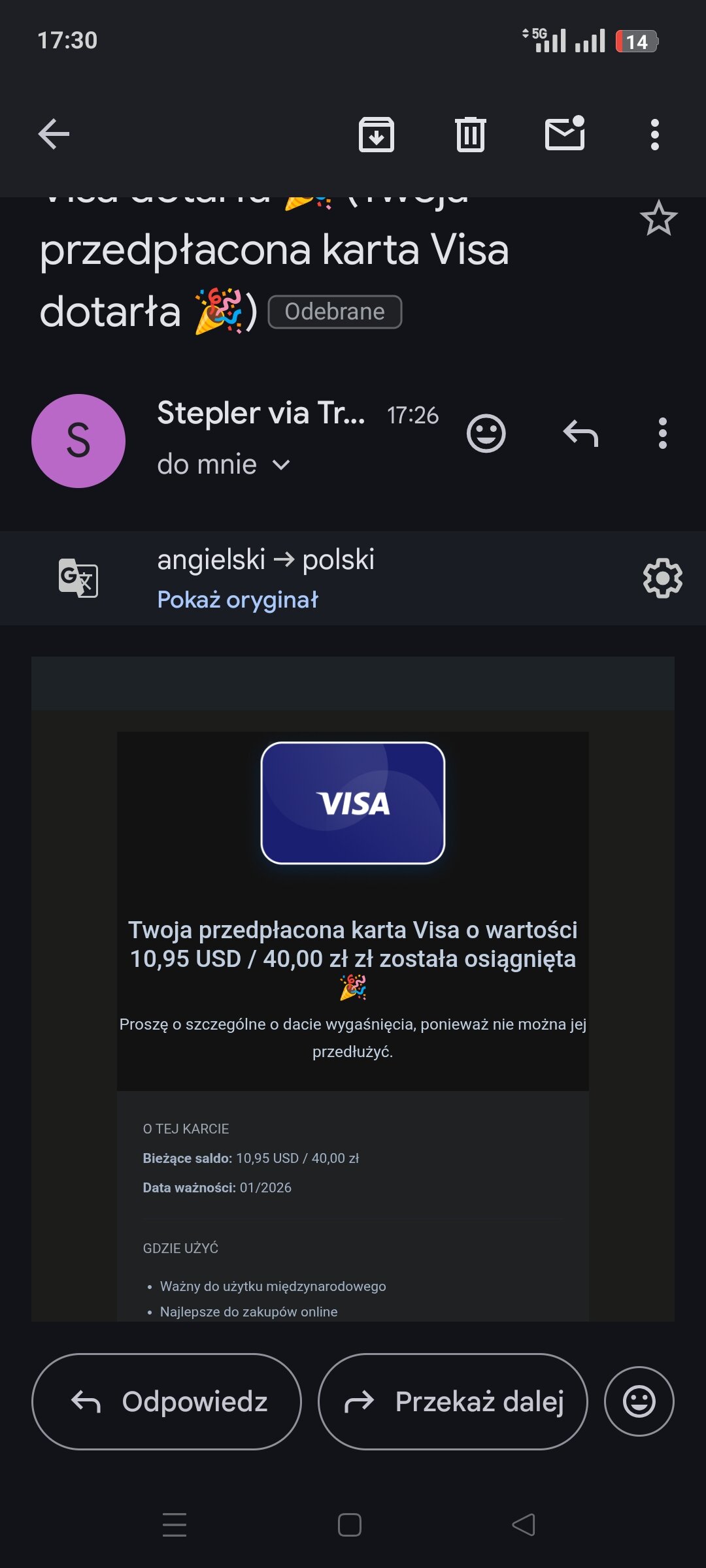Viewport: 706px width, 1568px height.
Task: Mark this email as unread
Action: [565, 133]
